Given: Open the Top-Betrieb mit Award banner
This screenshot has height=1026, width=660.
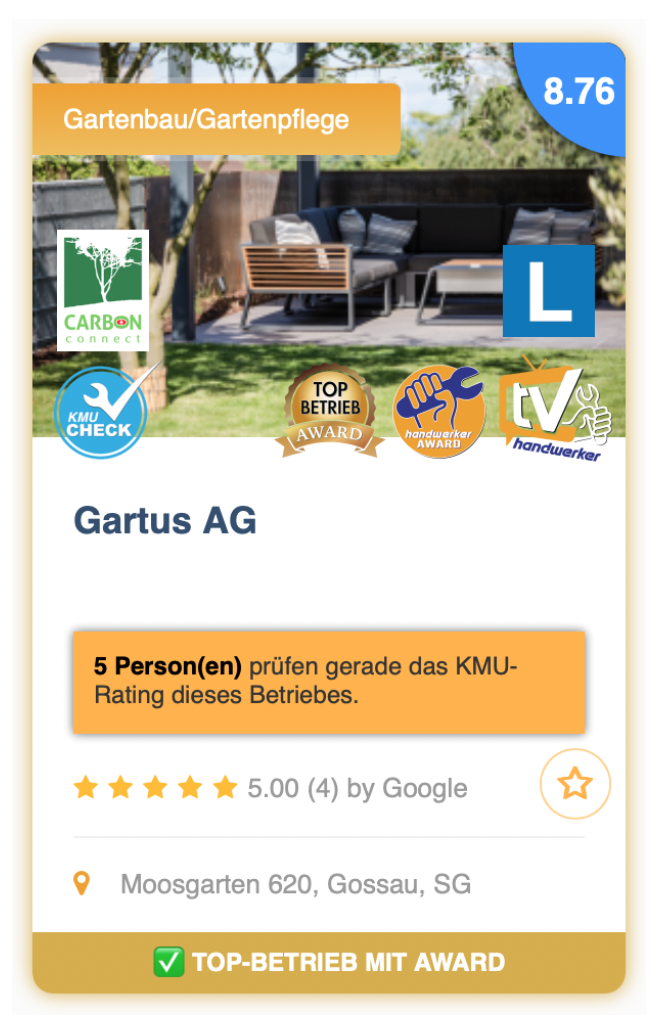Looking at the screenshot, I should pos(329,962).
